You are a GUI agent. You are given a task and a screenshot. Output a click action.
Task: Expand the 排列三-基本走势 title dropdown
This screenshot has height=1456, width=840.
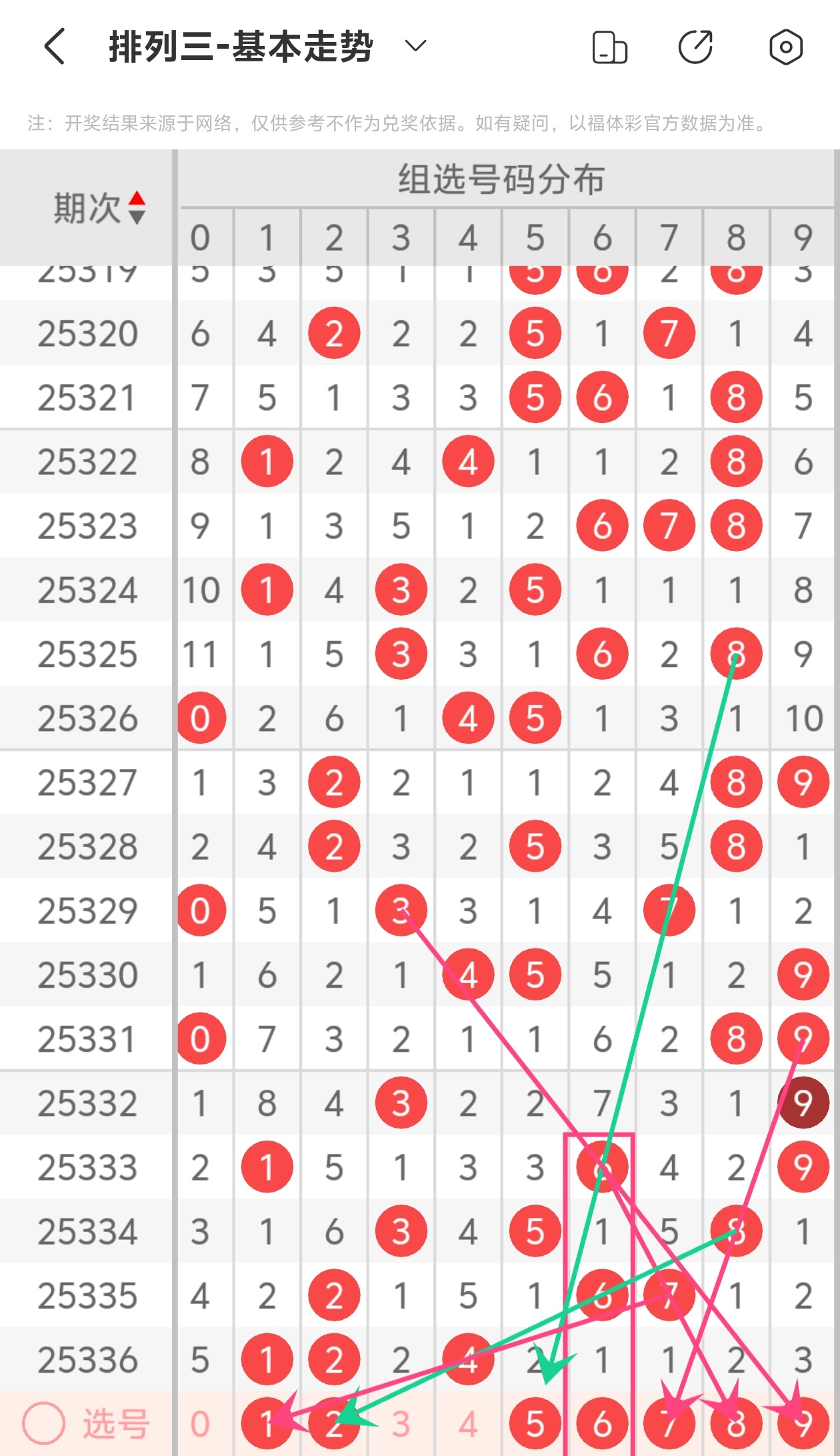pos(415,46)
